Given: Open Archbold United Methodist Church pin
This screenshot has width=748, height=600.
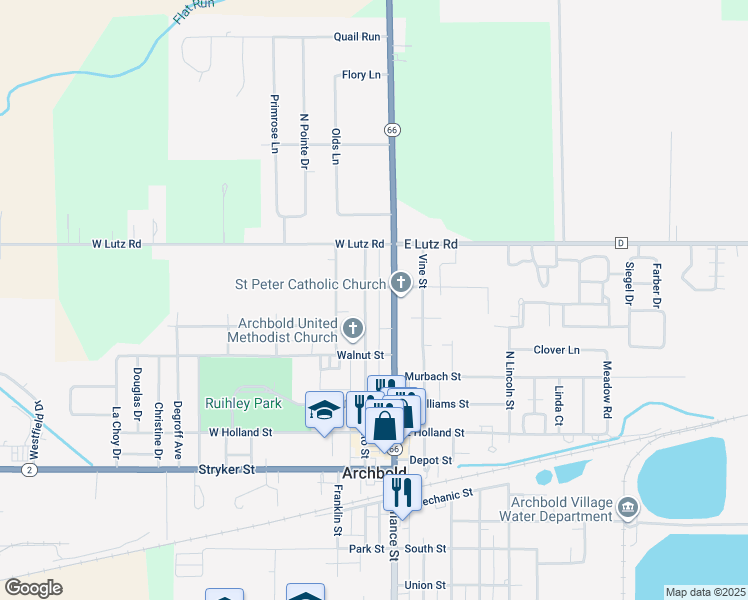Looking at the screenshot, I should tap(353, 329).
